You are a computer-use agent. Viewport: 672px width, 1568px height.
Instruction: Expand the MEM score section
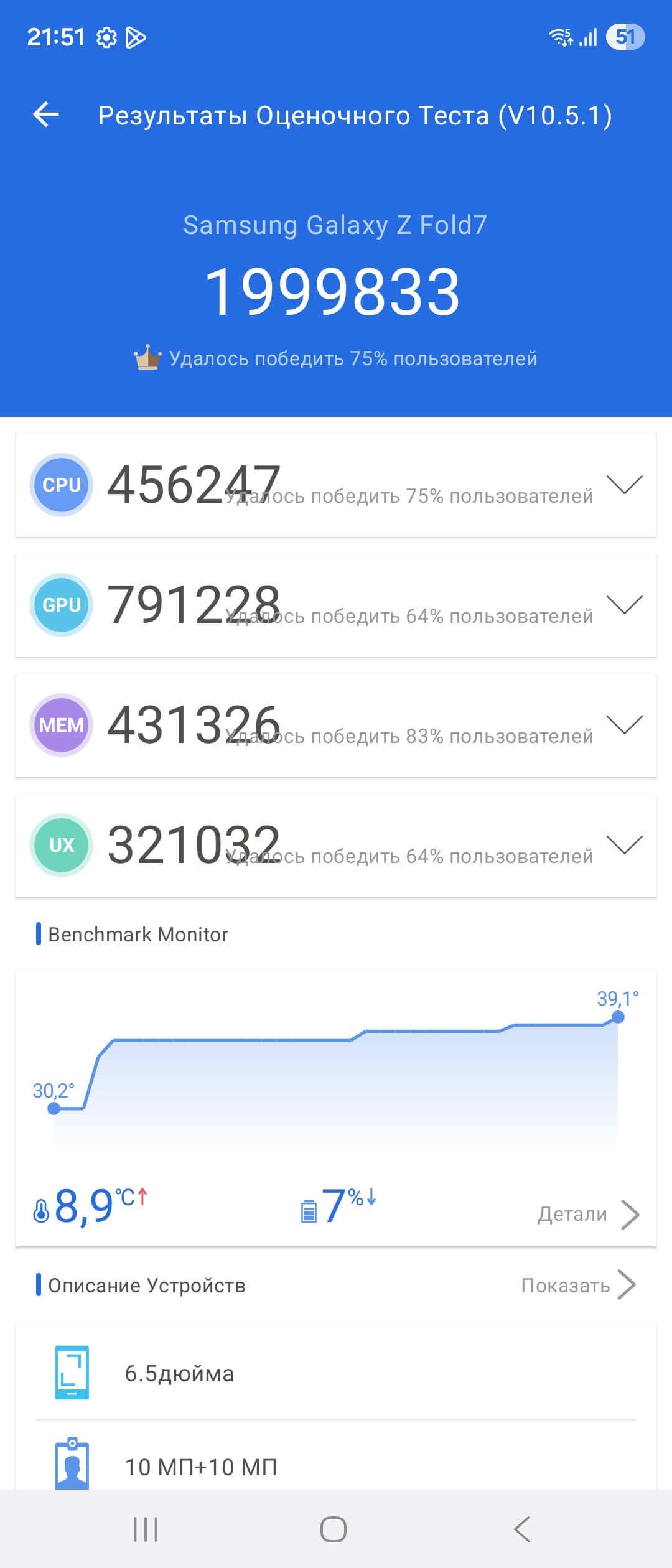624,724
